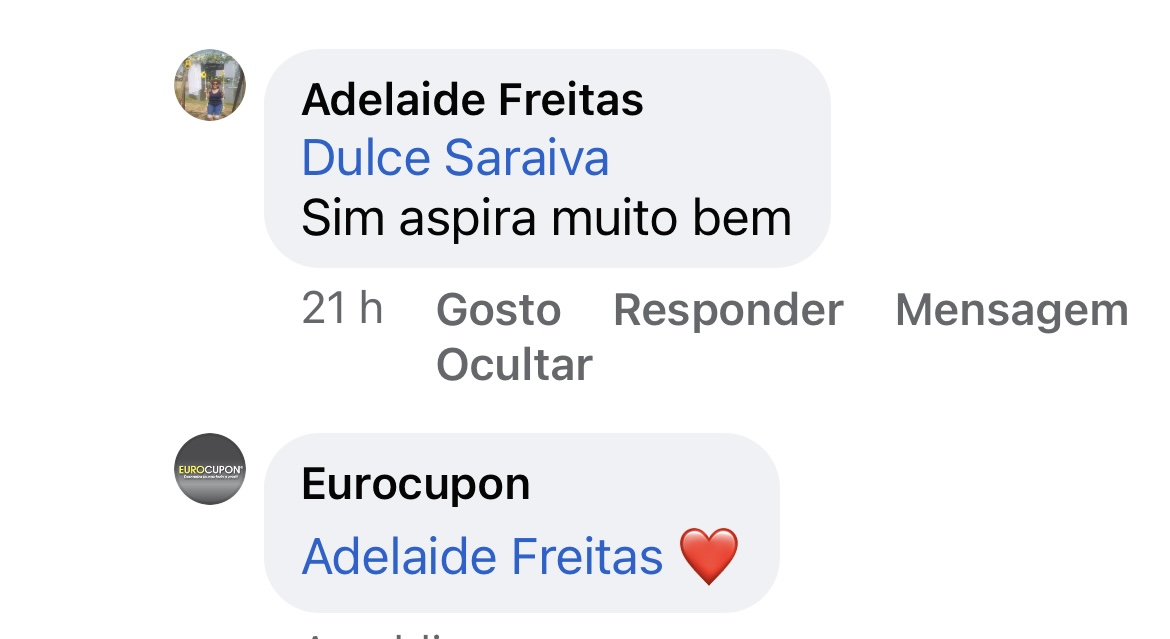
Task: Reply to Adelaide's comment via Responder
Action: (x=727, y=310)
